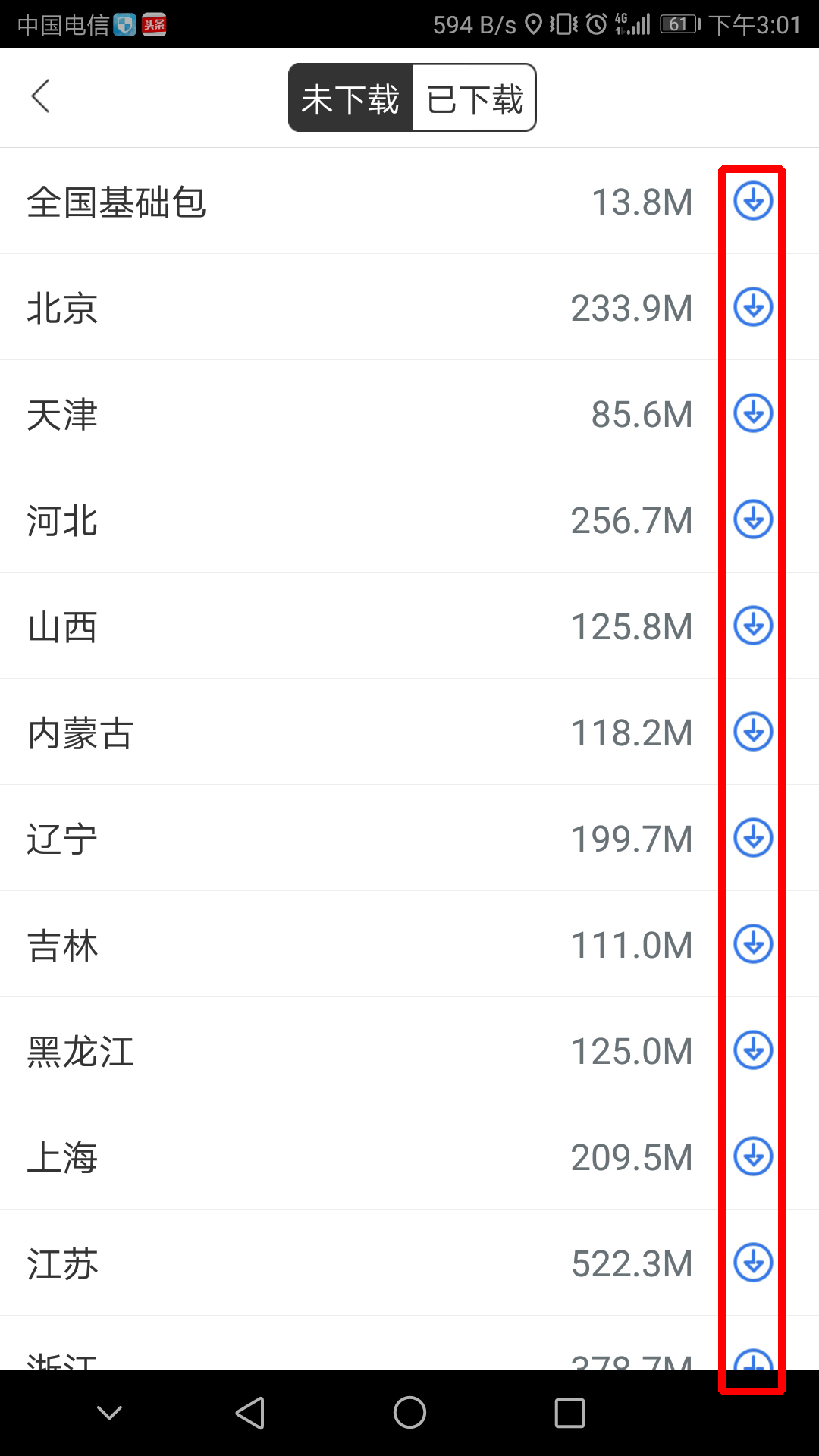Download the 天津 offline map

752,414
